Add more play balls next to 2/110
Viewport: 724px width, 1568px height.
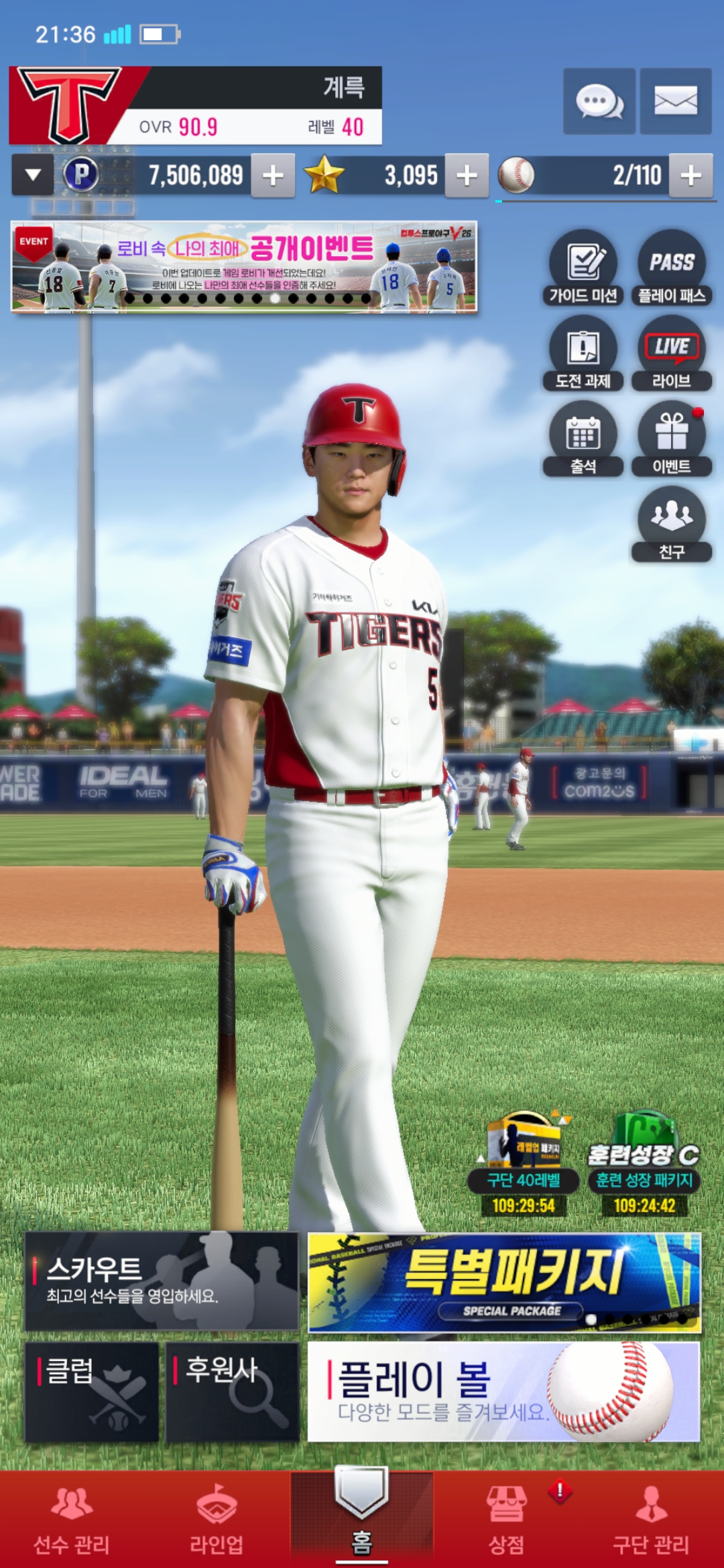click(690, 176)
